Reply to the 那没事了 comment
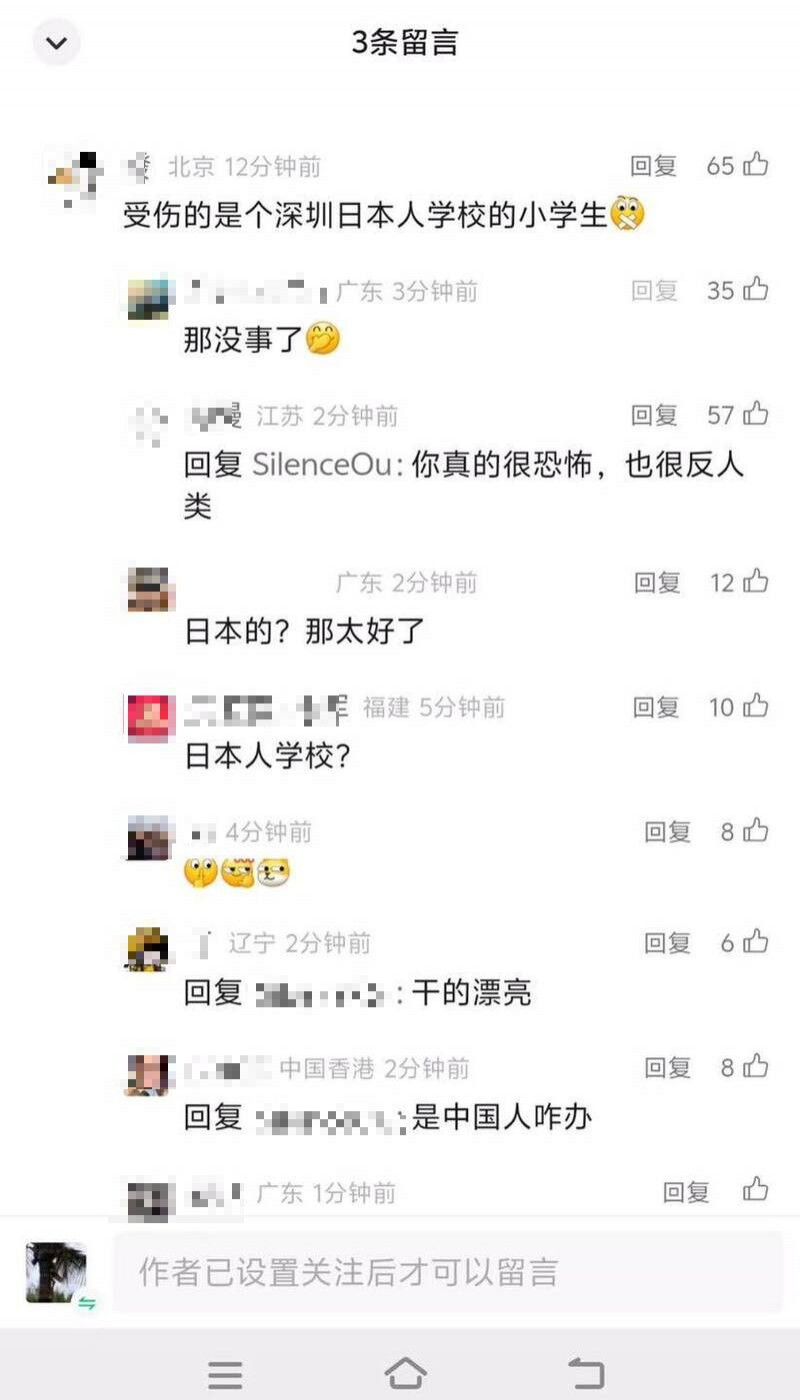This screenshot has width=800, height=1400. point(654,291)
